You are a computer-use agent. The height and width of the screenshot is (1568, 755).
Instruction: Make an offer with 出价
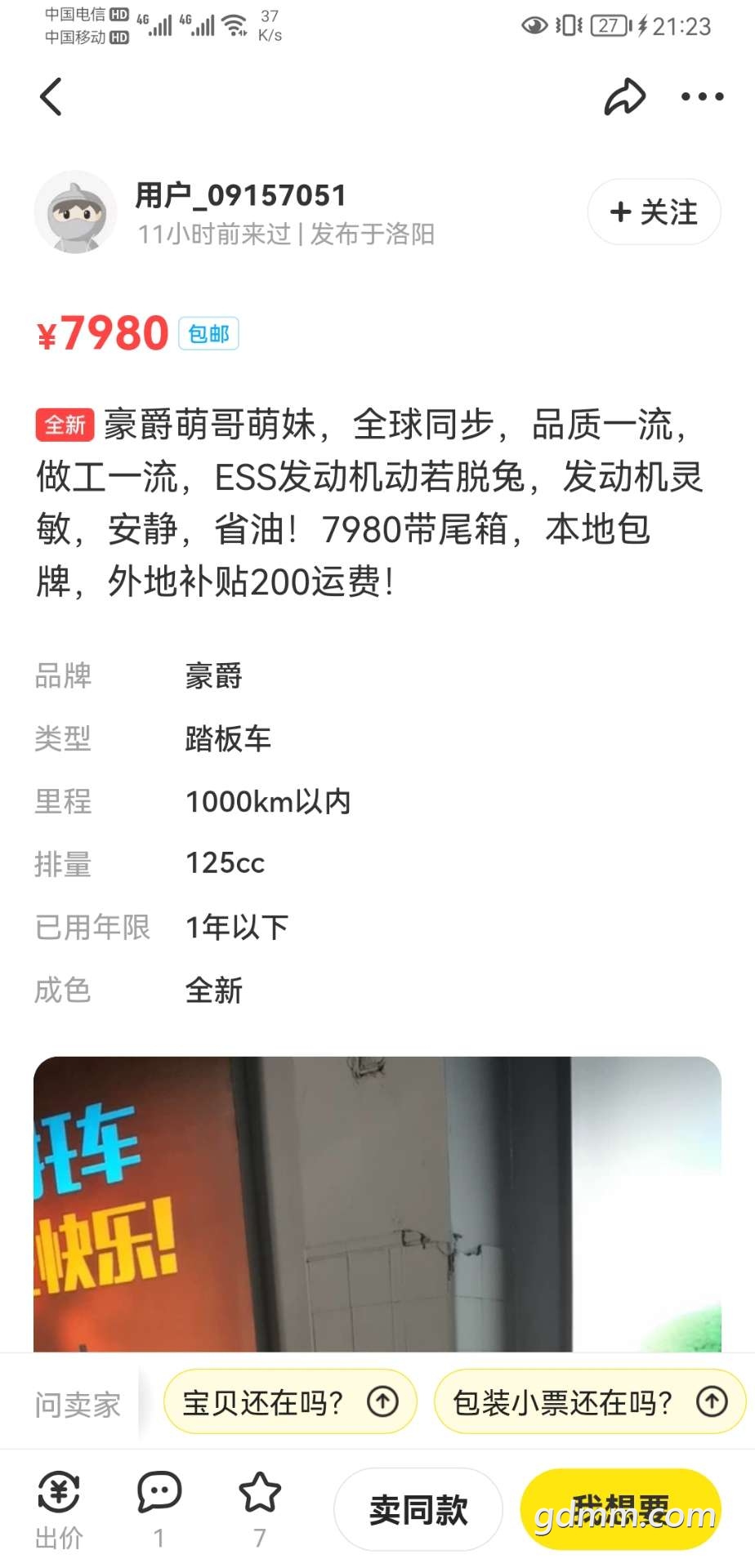59,1509
